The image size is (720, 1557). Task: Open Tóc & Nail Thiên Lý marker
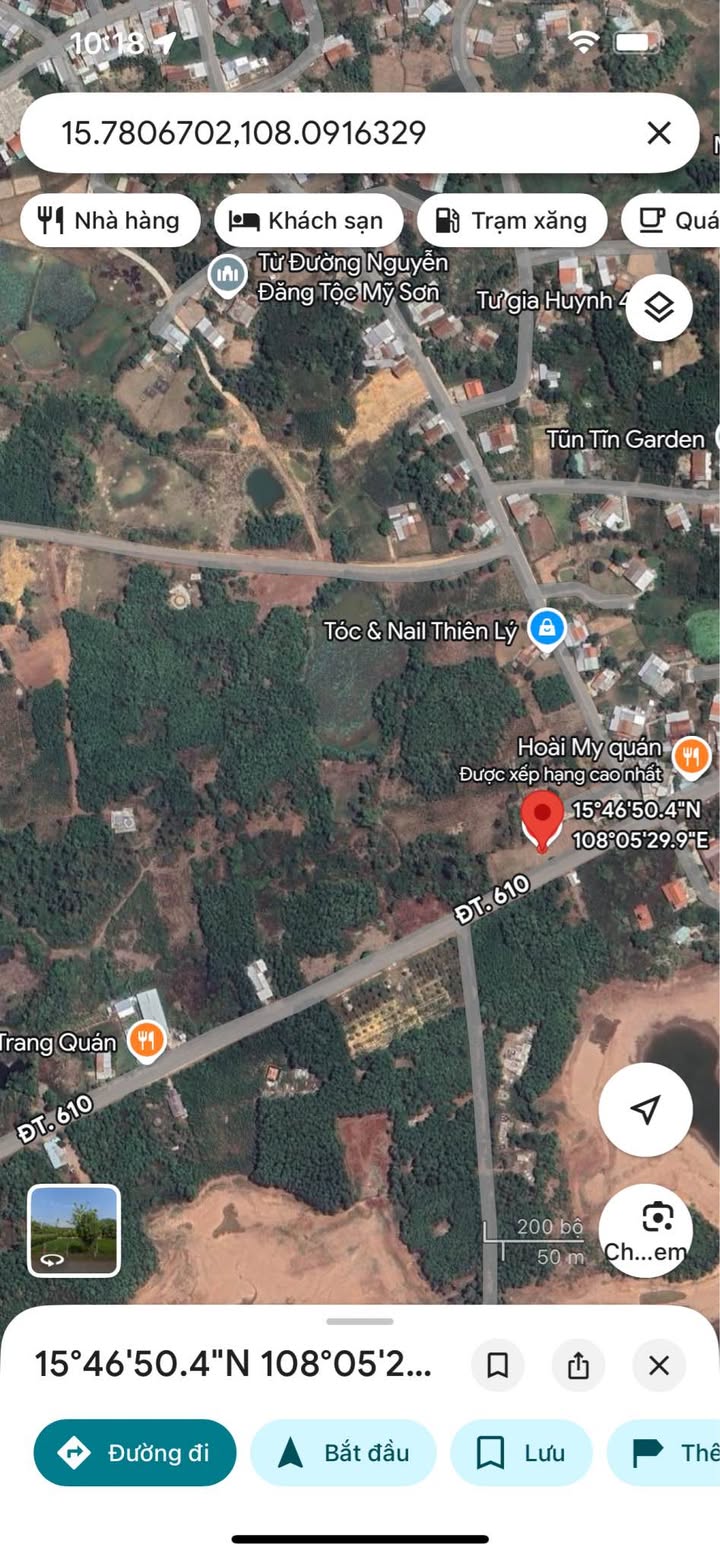[x=546, y=630]
